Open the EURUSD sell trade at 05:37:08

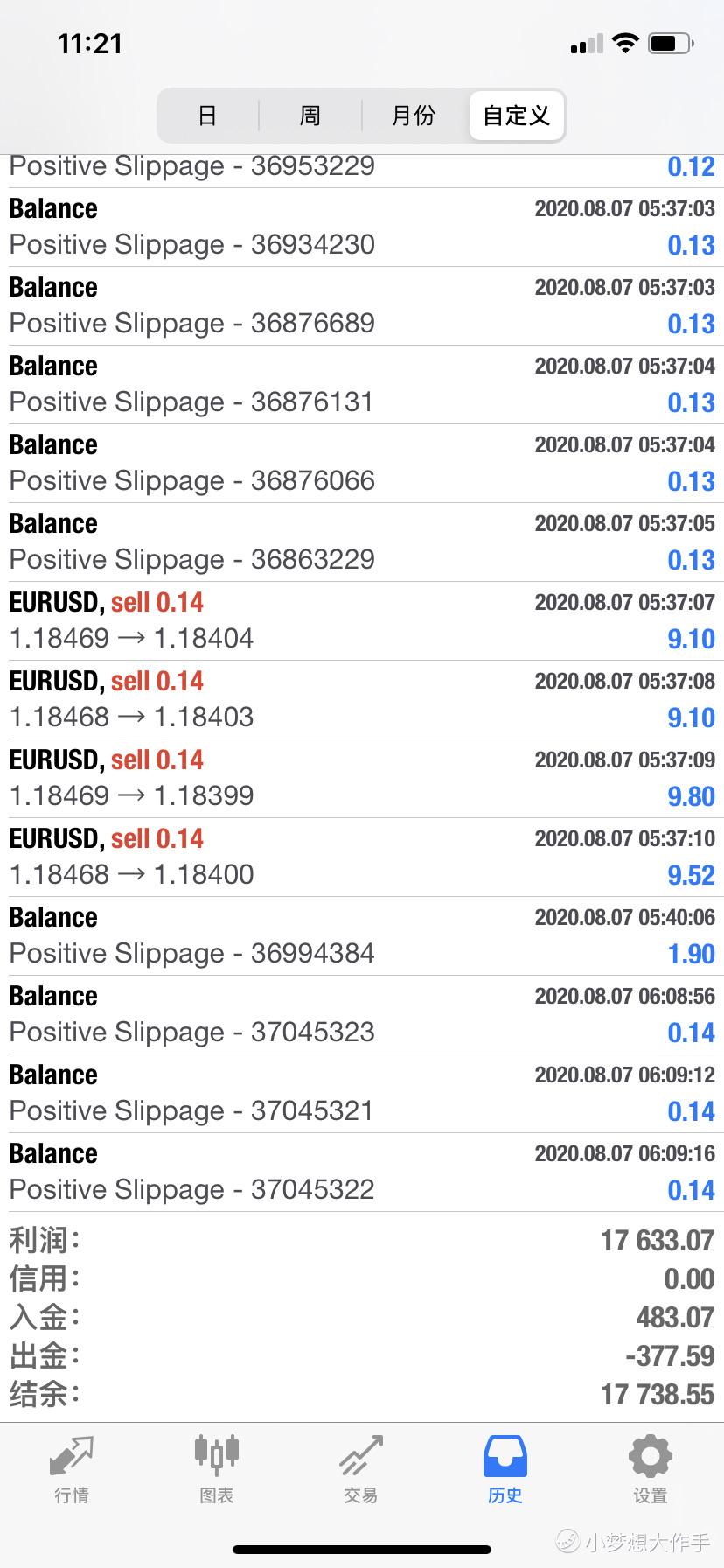[362, 700]
